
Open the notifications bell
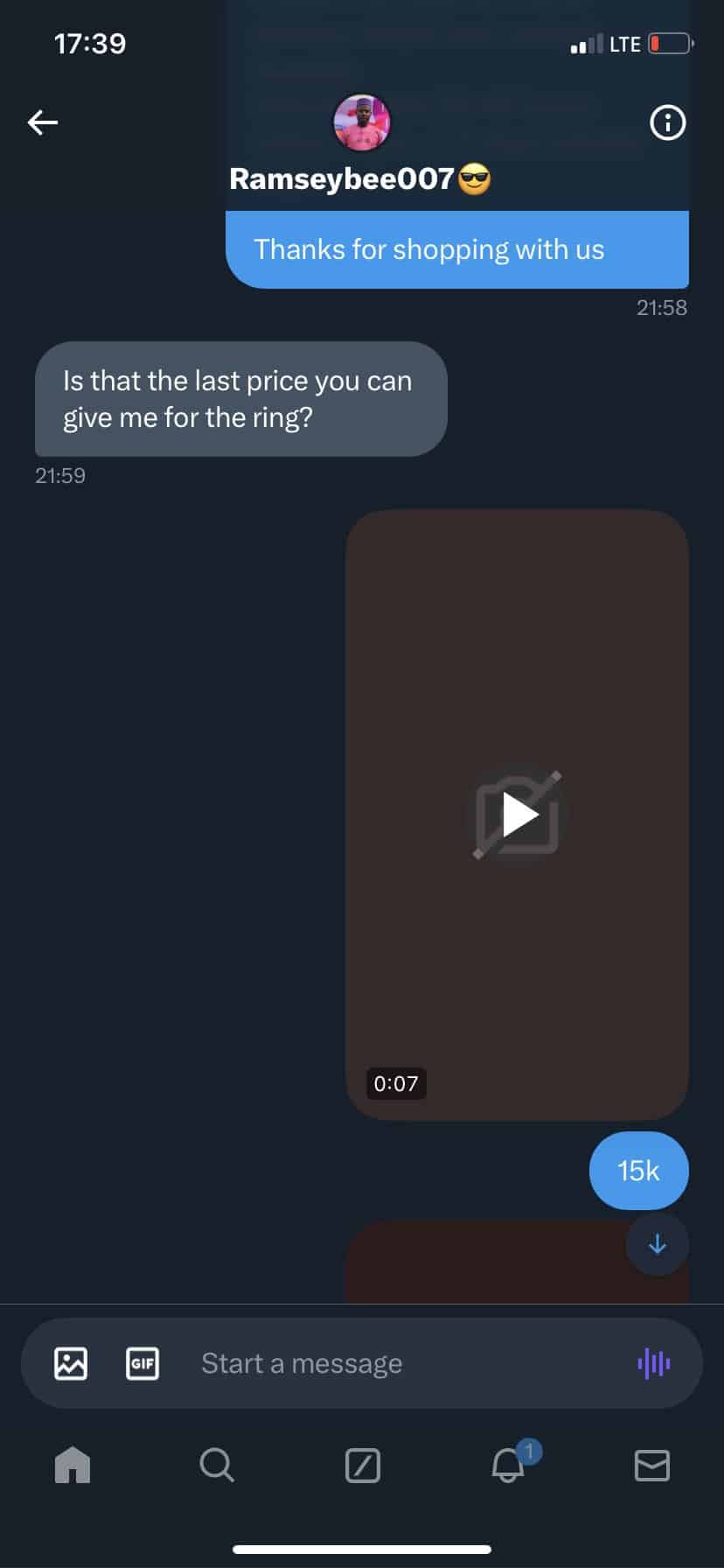[508, 1465]
